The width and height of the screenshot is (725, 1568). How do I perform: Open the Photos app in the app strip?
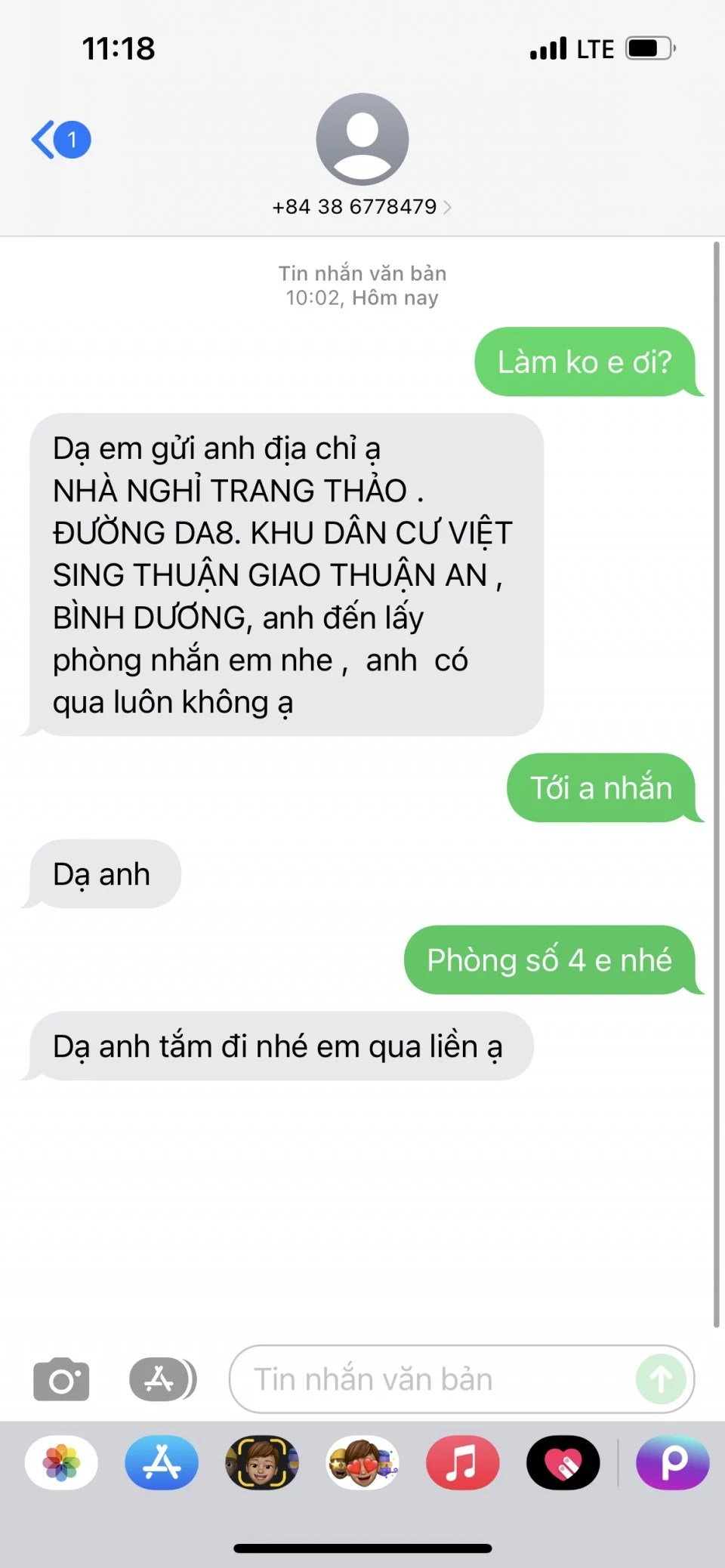[61, 1462]
